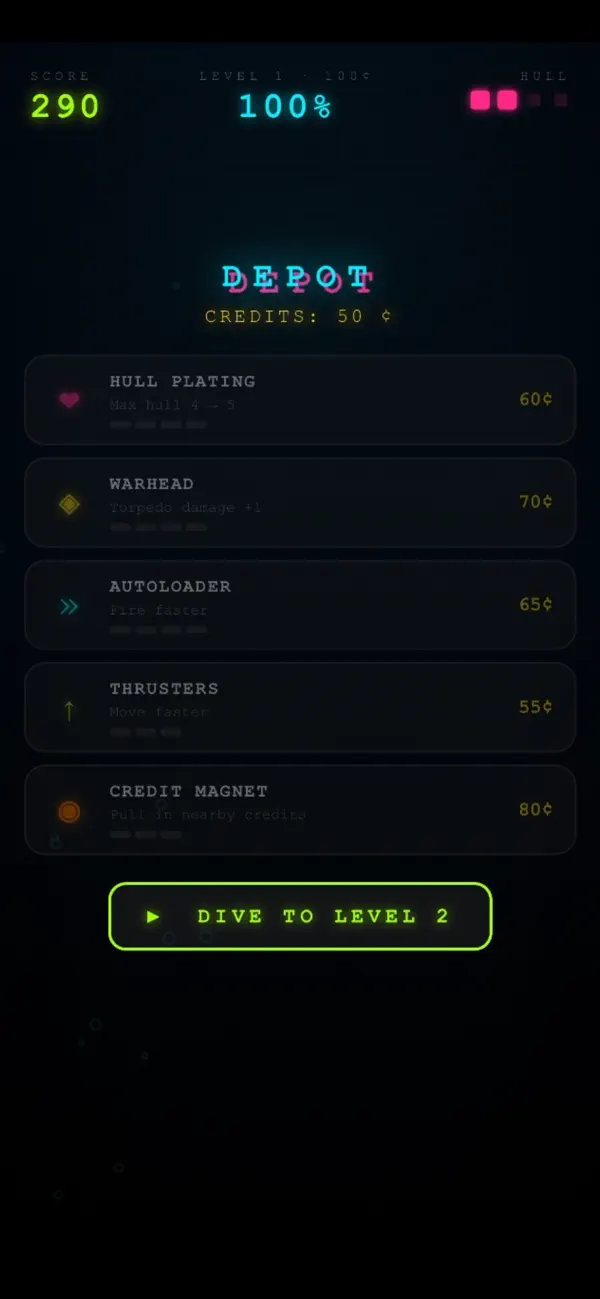Select the Warhead upgrade card
600x1299 pixels.
[300, 502]
